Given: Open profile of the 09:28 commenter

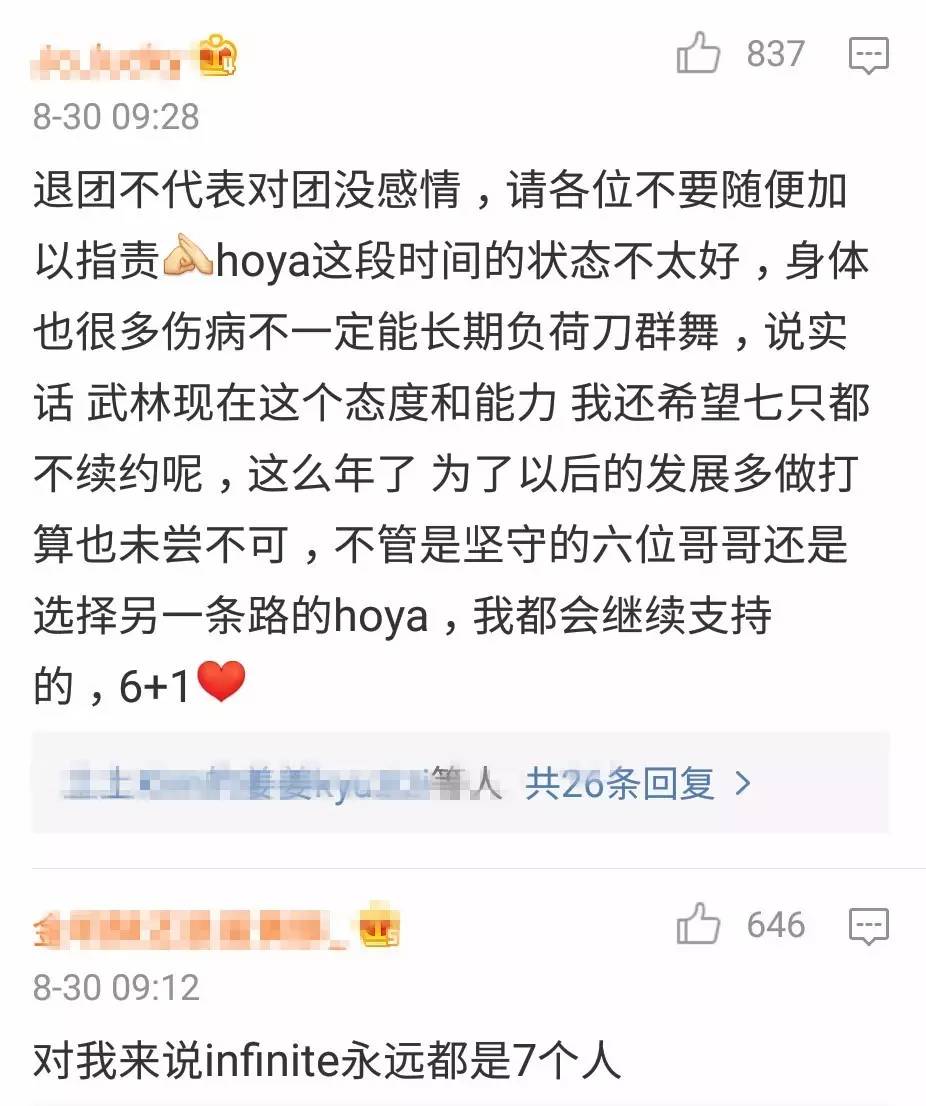Looking at the screenshot, I should (x=110, y=58).
